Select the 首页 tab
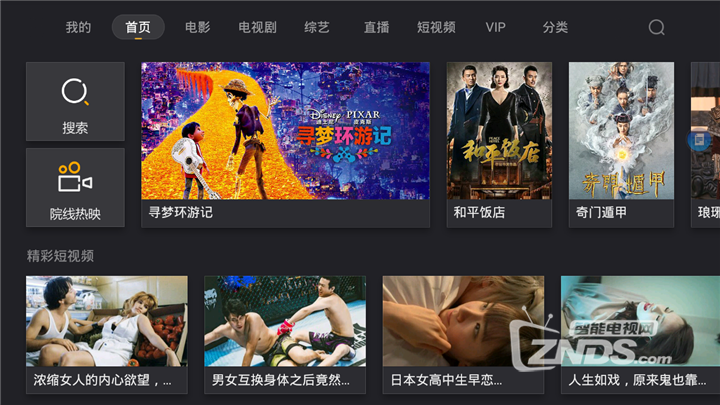The width and height of the screenshot is (720, 405). tap(138, 28)
